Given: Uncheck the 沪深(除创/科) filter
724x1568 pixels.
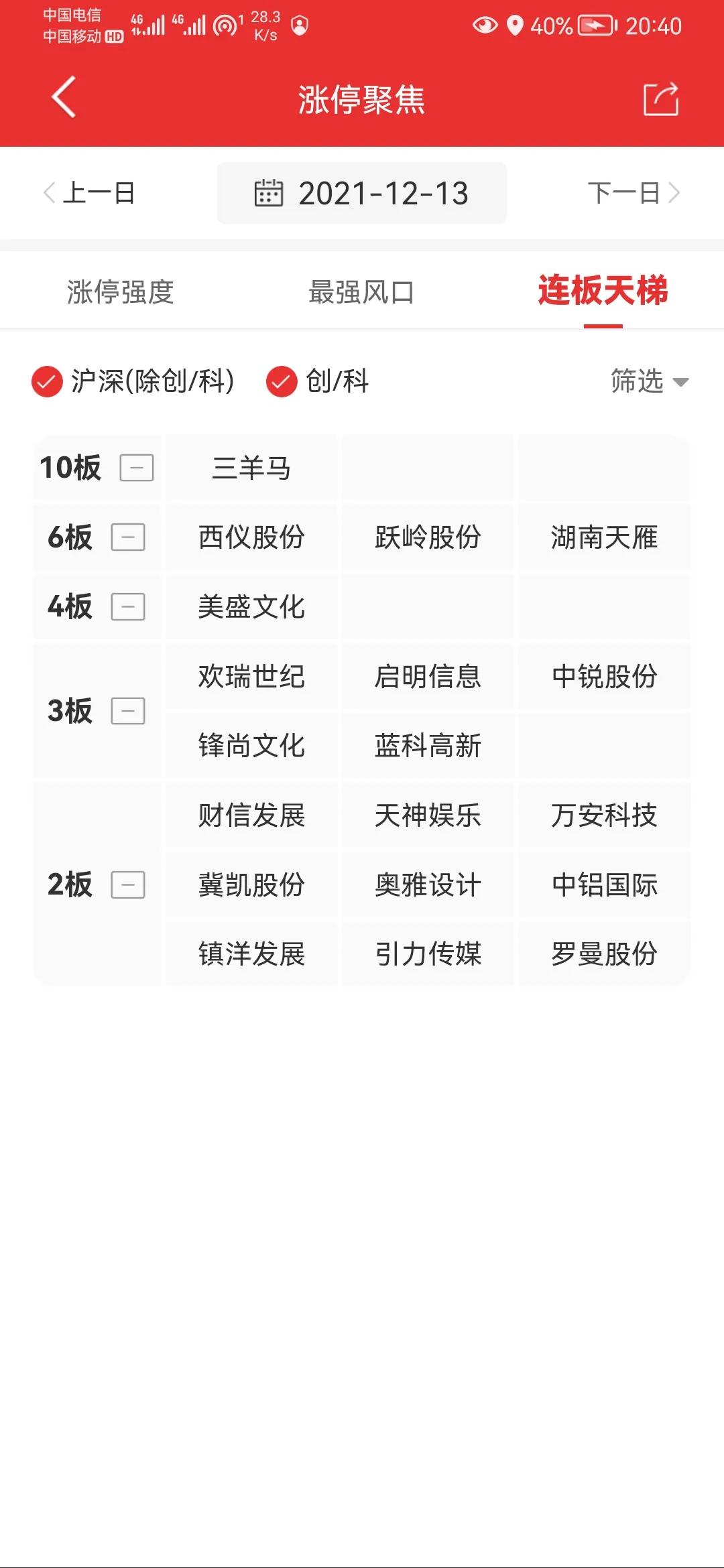Looking at the screenshot, I should 47,382.
